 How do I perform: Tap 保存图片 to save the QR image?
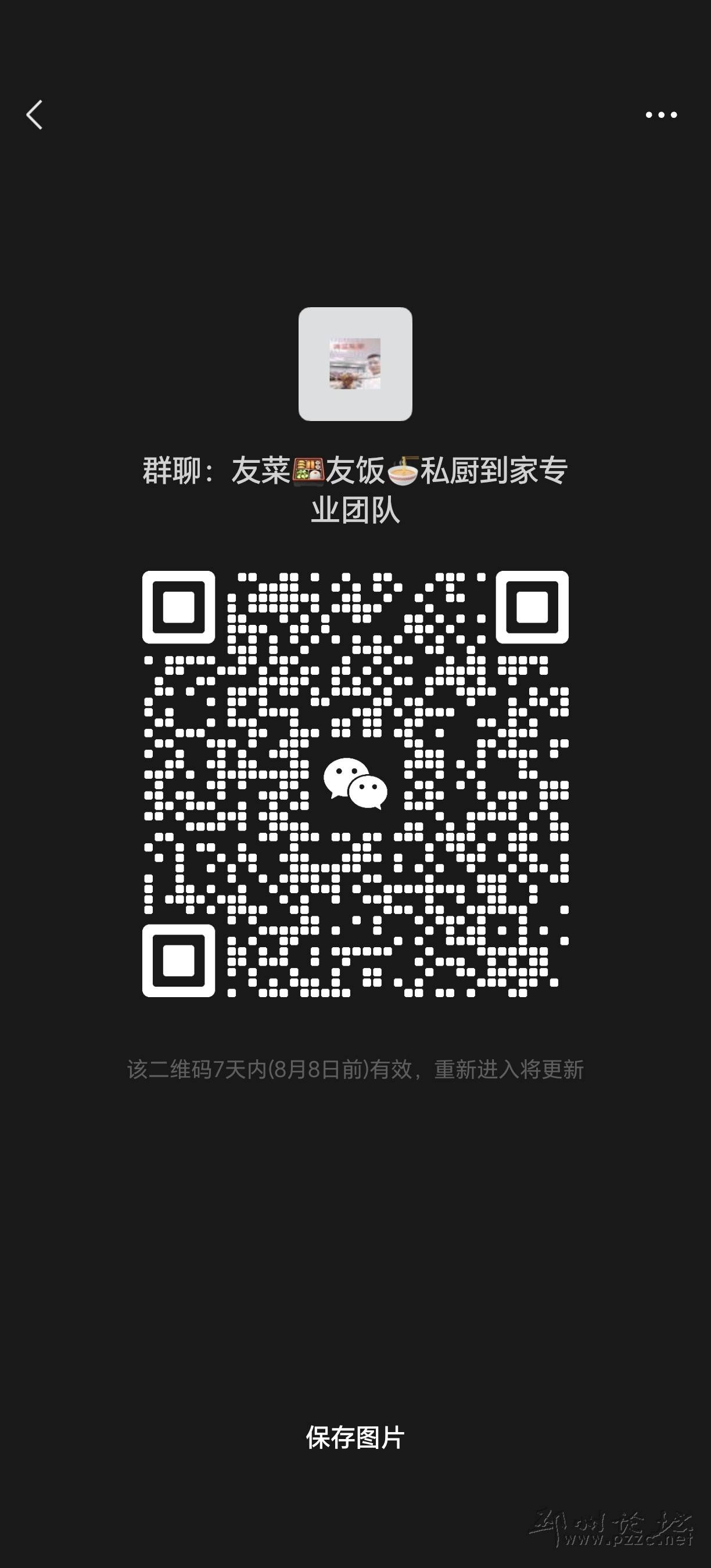pos(355,1438)
